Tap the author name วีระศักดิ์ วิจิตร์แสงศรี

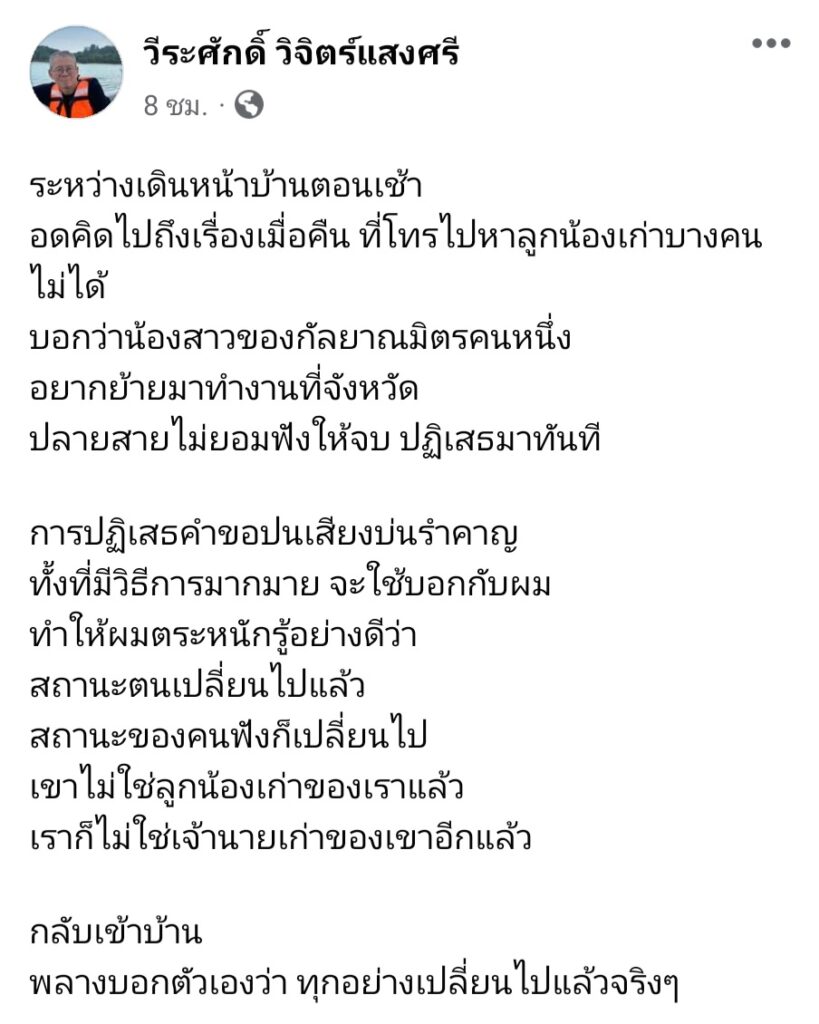(x=301, y=52)
